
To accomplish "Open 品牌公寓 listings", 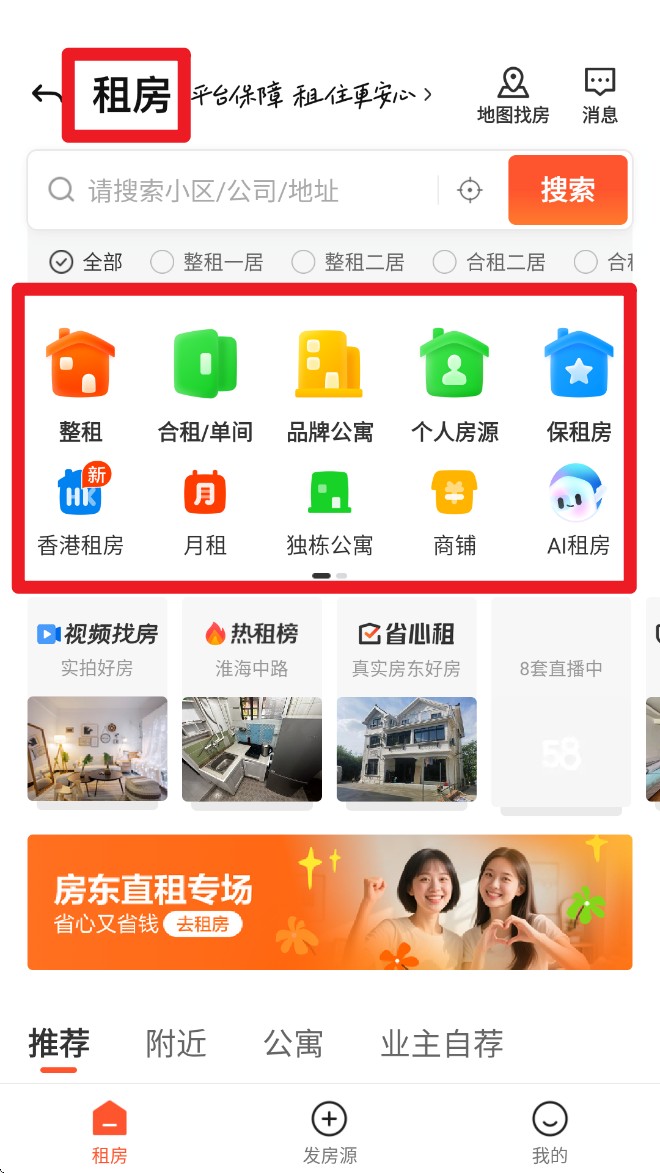I will coord(330,385).
